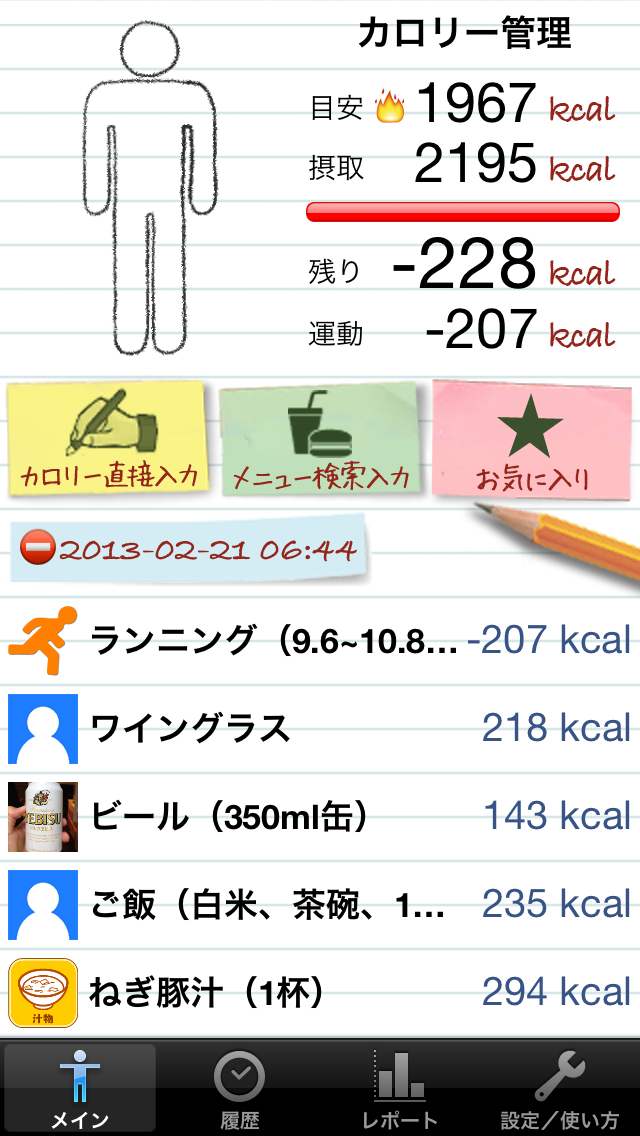Screen dimensions: 640x1136
Task: Open the ビール（350ml缶） entry
Action: (x=320, y=816)
